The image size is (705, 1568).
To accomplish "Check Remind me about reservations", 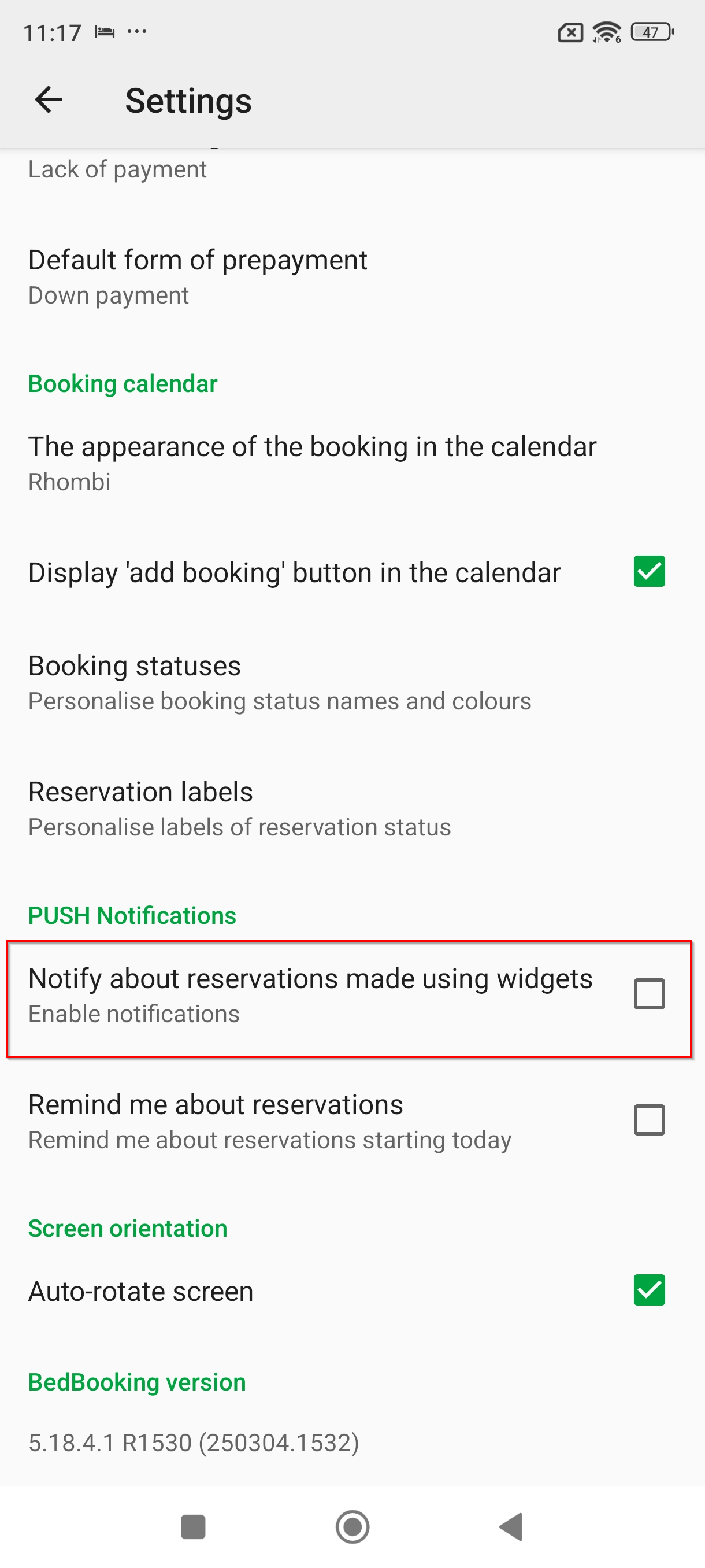I will coord(649,1120).
